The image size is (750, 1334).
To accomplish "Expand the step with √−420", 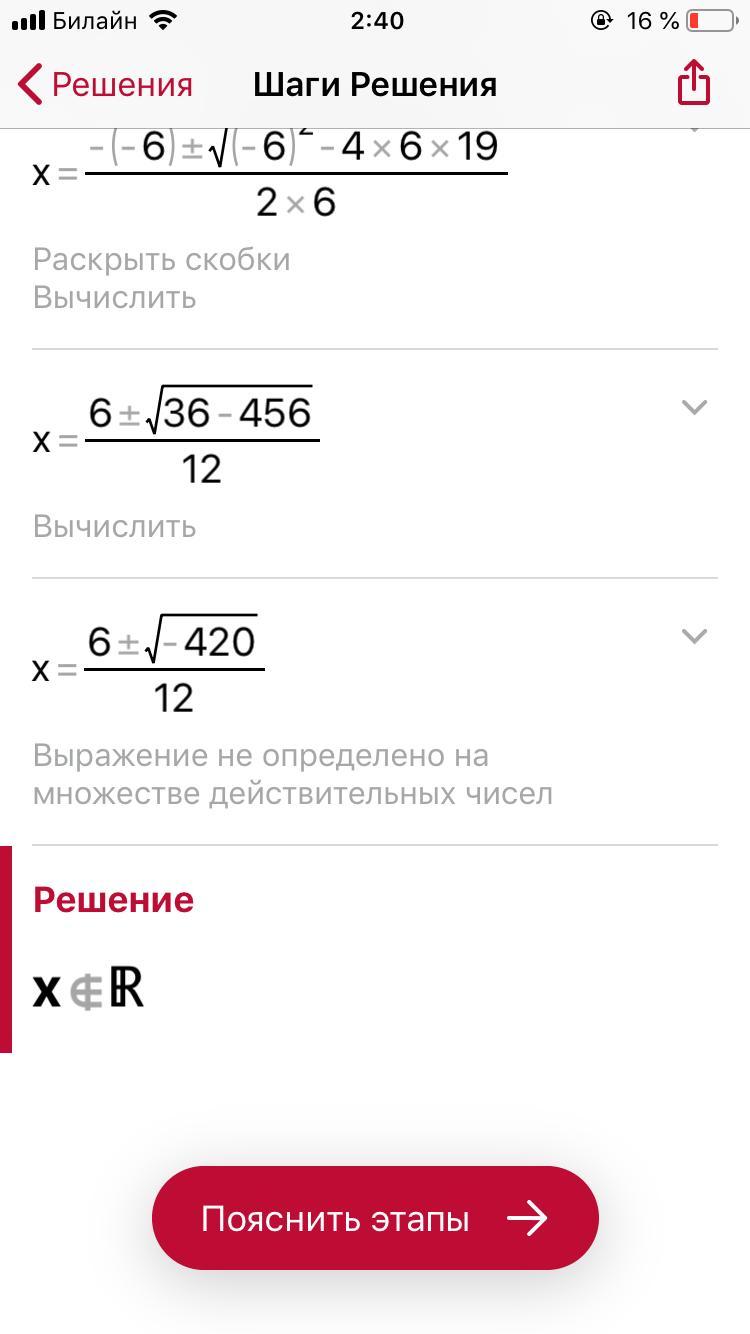I will point(694,636).
